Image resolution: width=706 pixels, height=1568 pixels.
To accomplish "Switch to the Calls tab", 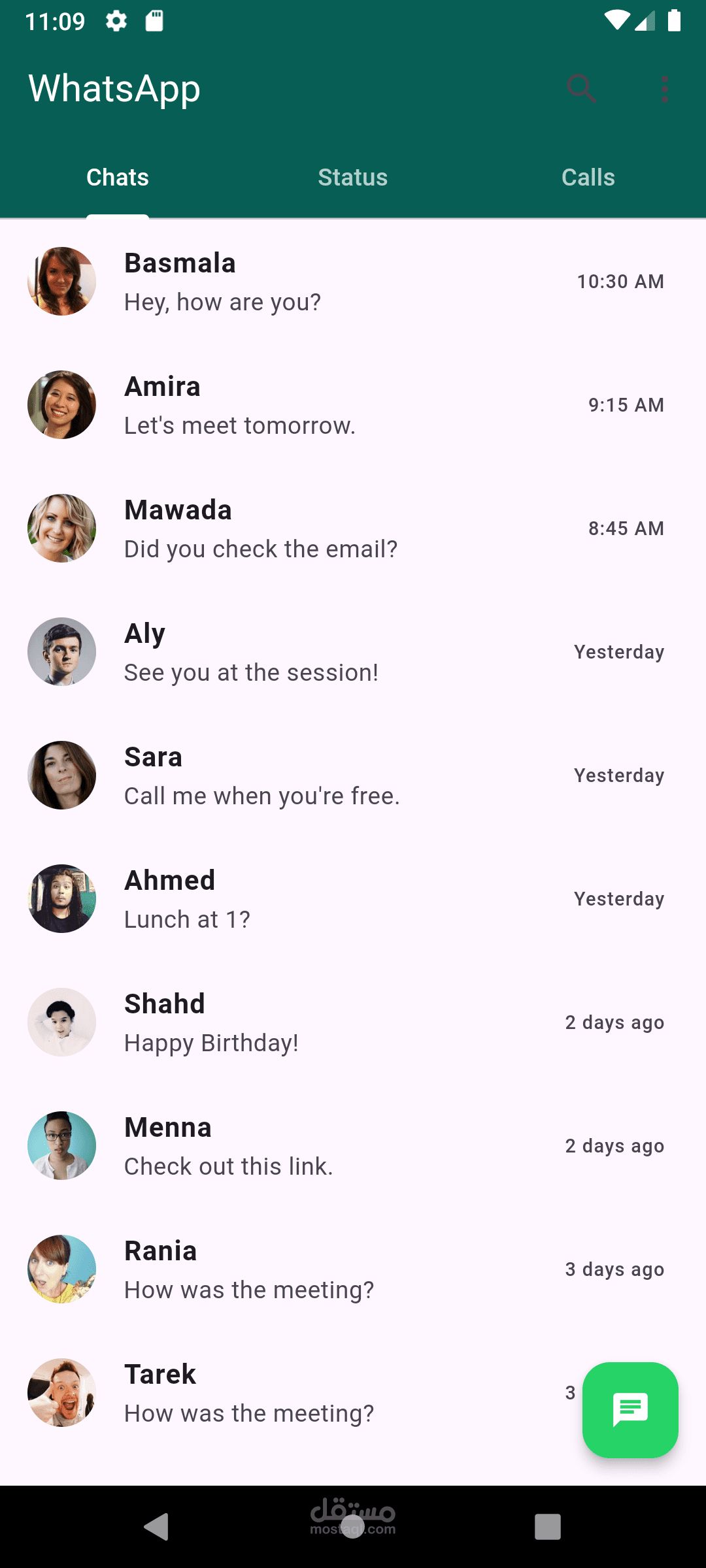I will (x=588, y=176).
